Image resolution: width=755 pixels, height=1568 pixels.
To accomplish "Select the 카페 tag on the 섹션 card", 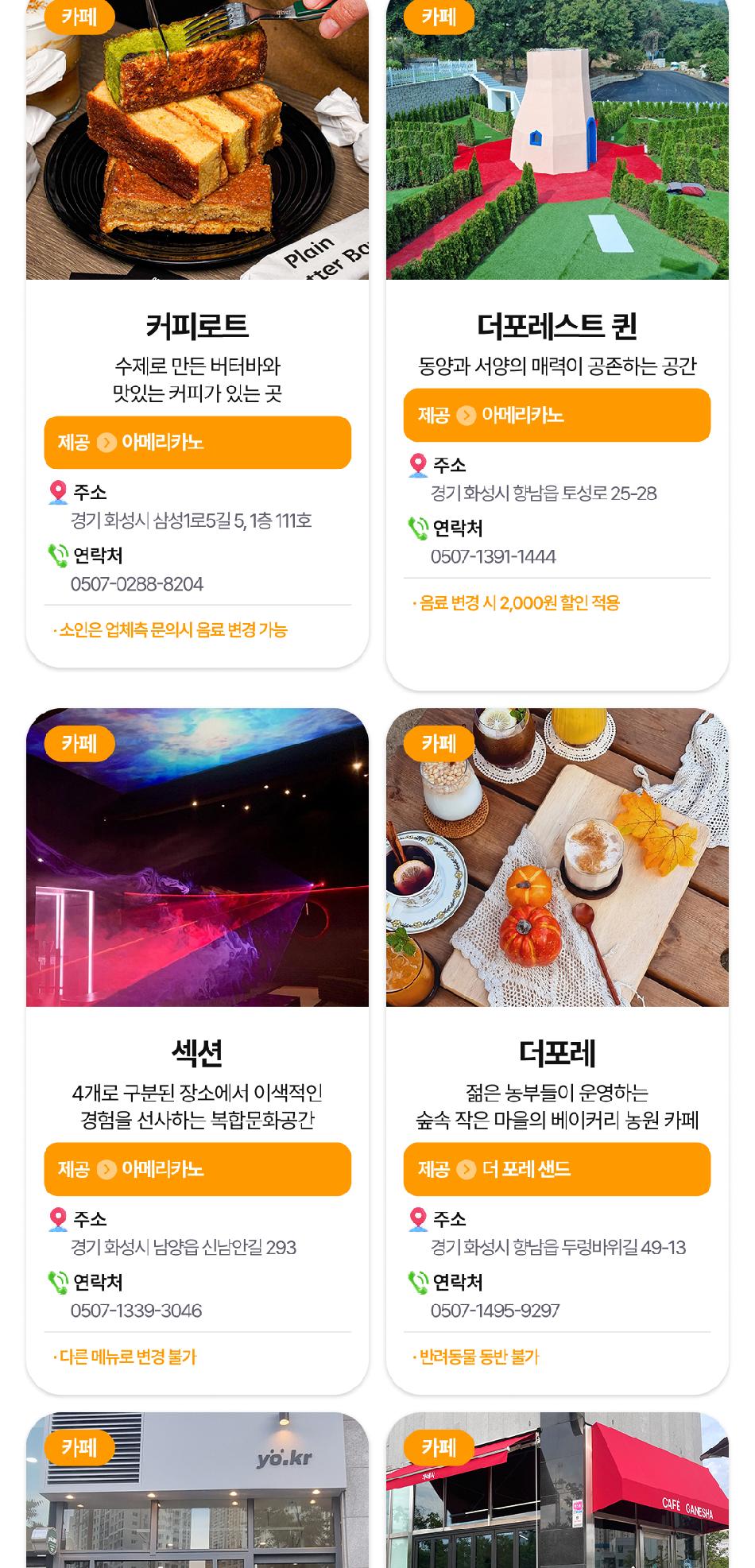I will tap(77, 744).
